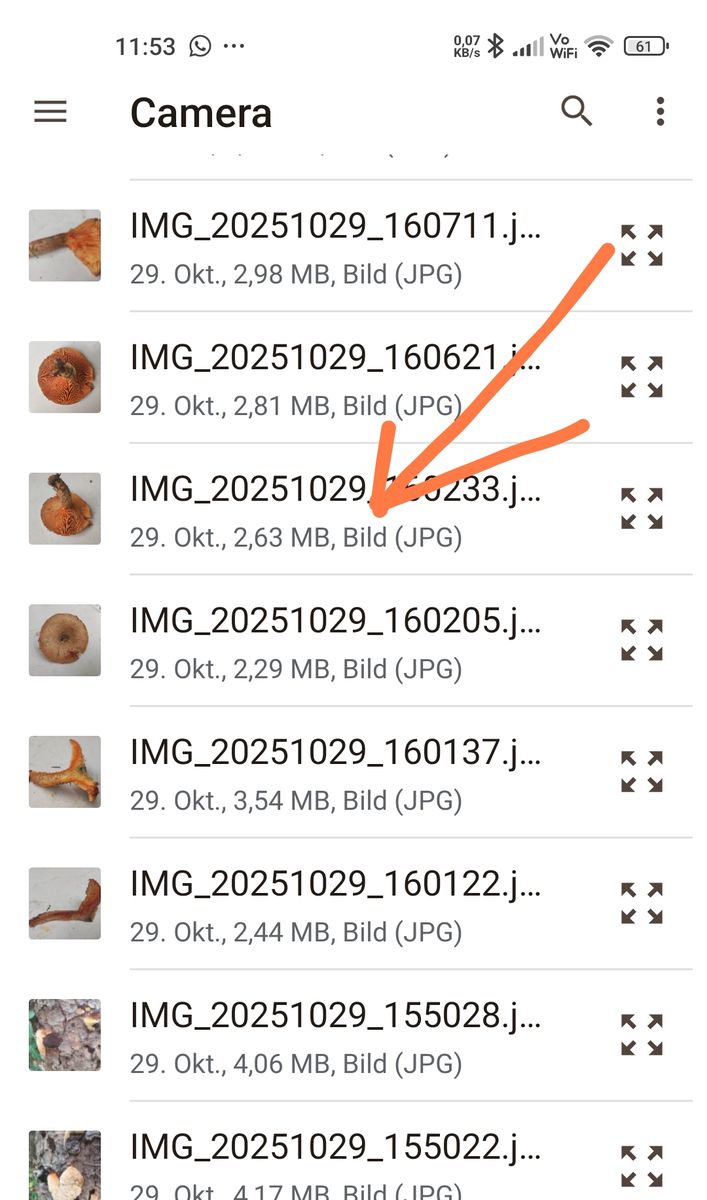Open file IMG_20251029_155028

click(335, 1036)
